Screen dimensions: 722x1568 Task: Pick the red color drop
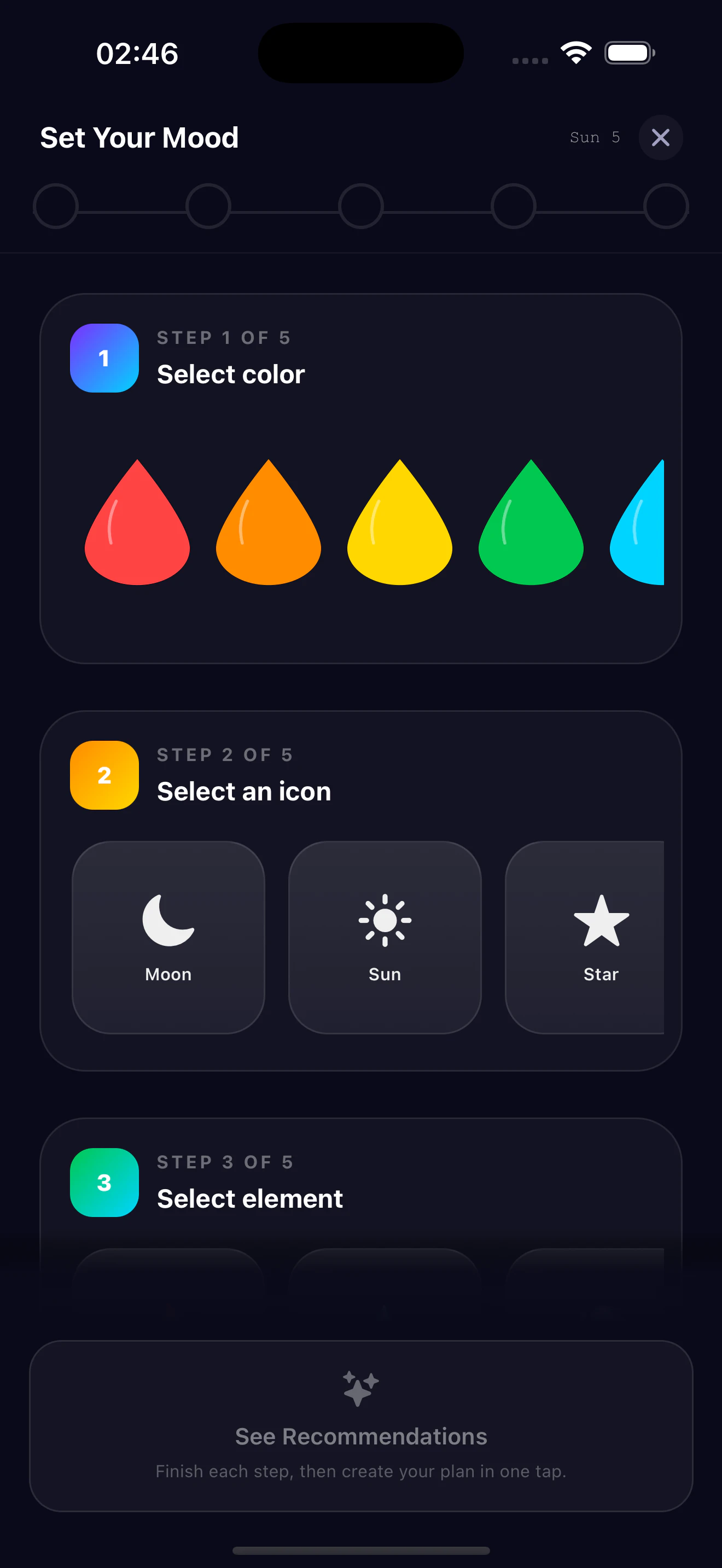[138, 530]
